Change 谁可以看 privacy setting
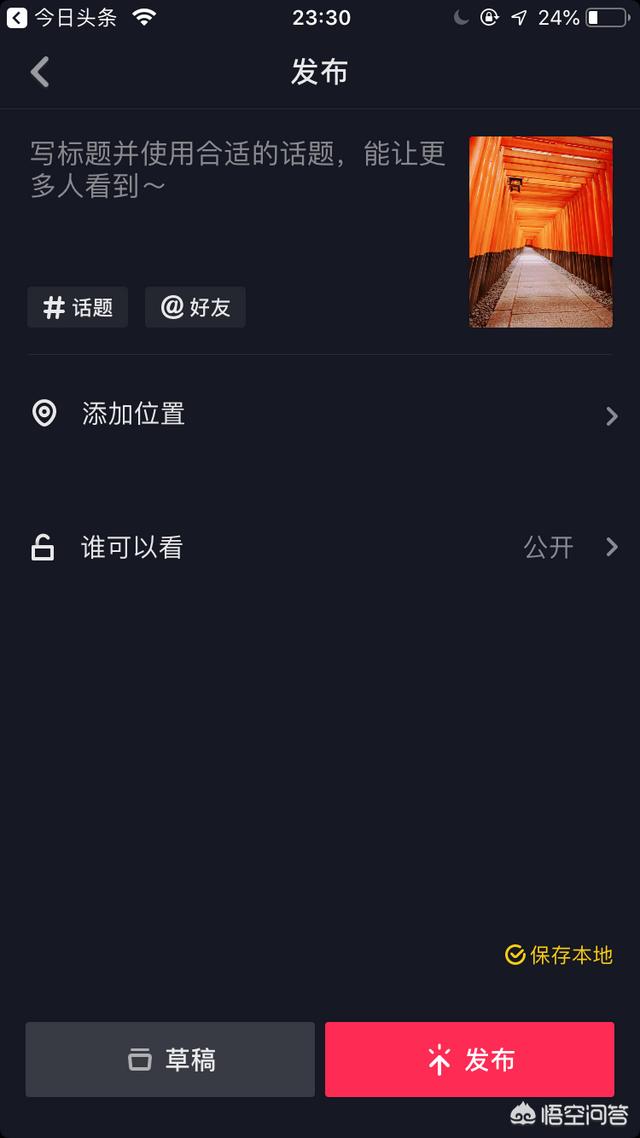The height and width of the screenshot is (1138, 640). coord(320,547)
